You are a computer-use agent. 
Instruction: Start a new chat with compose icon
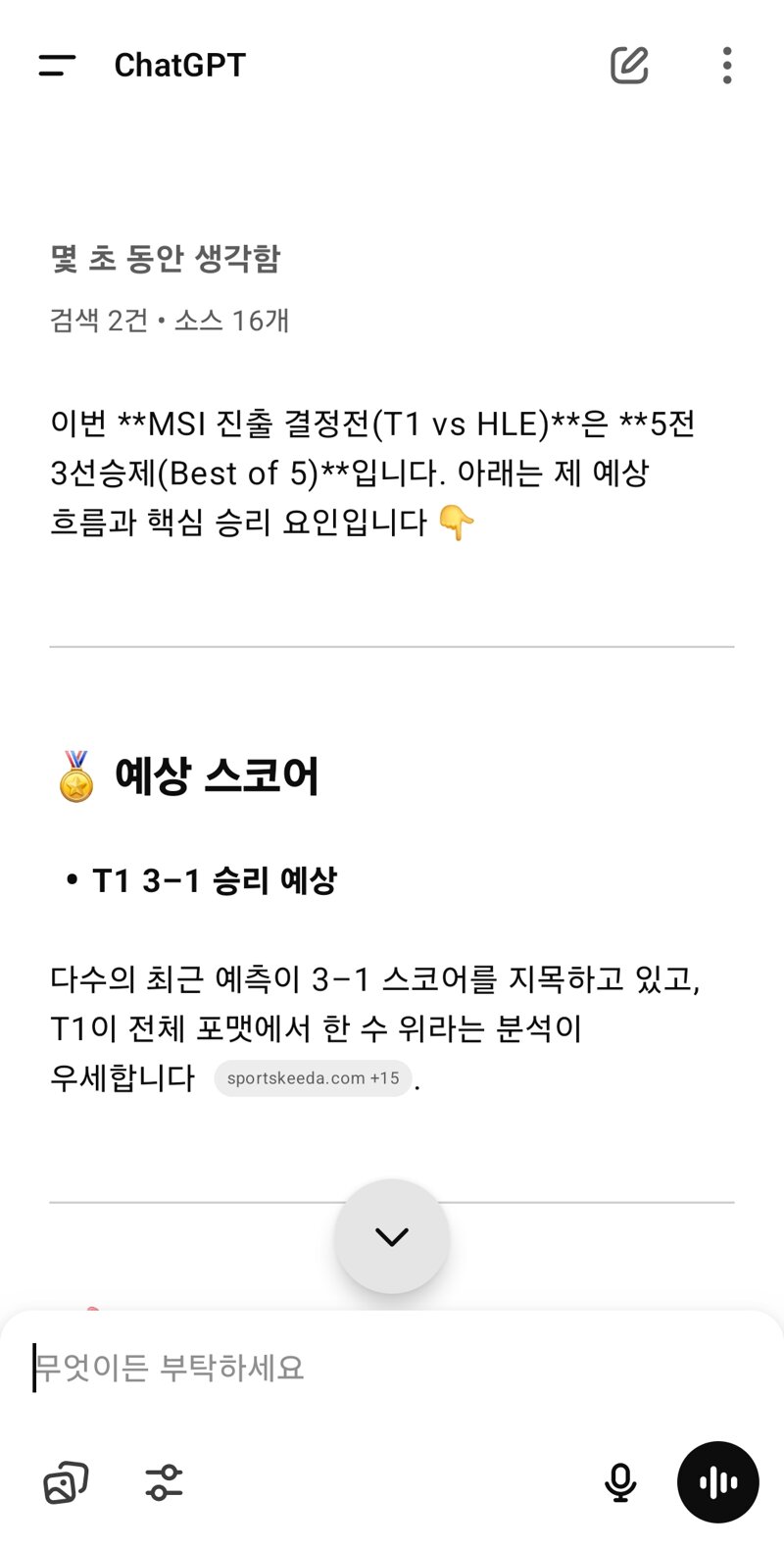pyautogui.click(x=629, y=65)
